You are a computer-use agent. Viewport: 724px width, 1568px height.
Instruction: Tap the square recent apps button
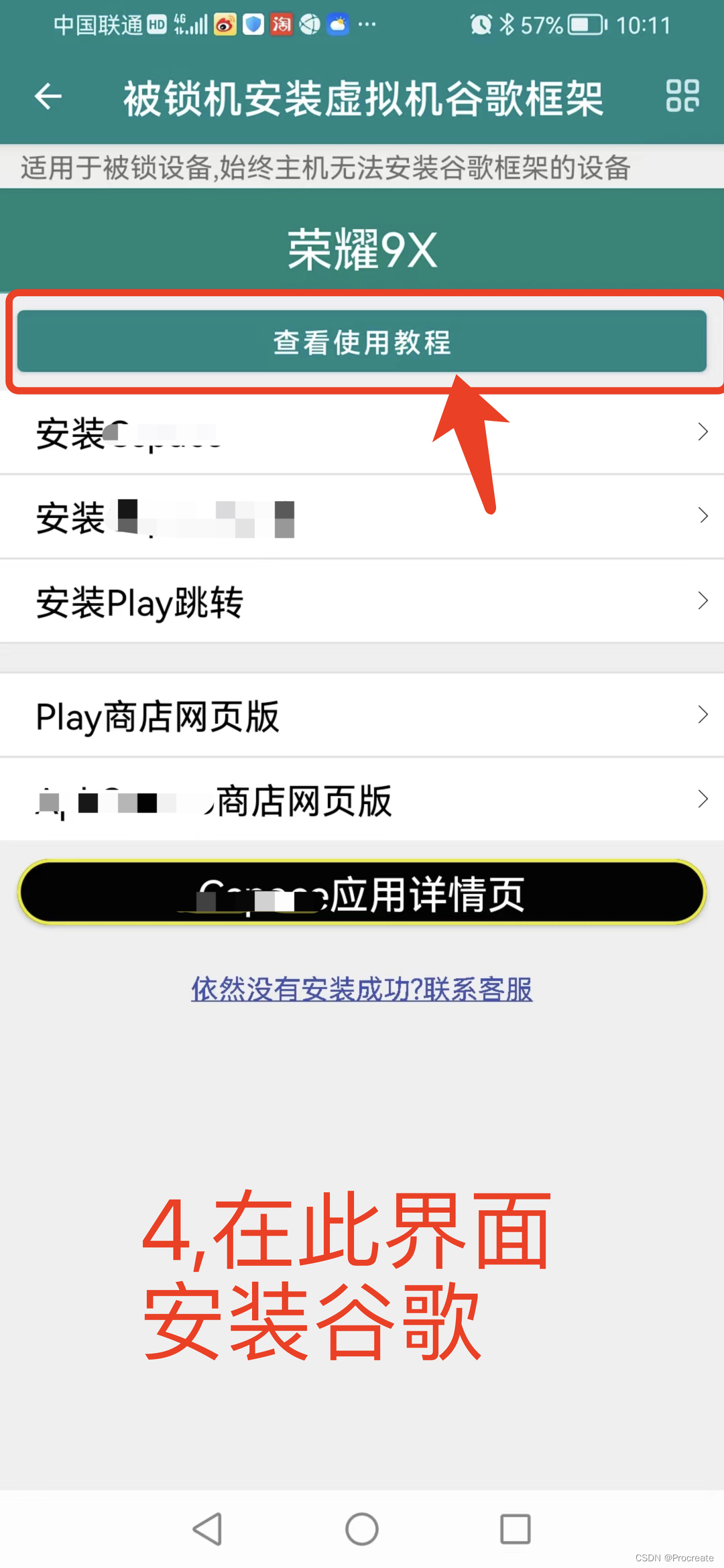point(516,1530)
